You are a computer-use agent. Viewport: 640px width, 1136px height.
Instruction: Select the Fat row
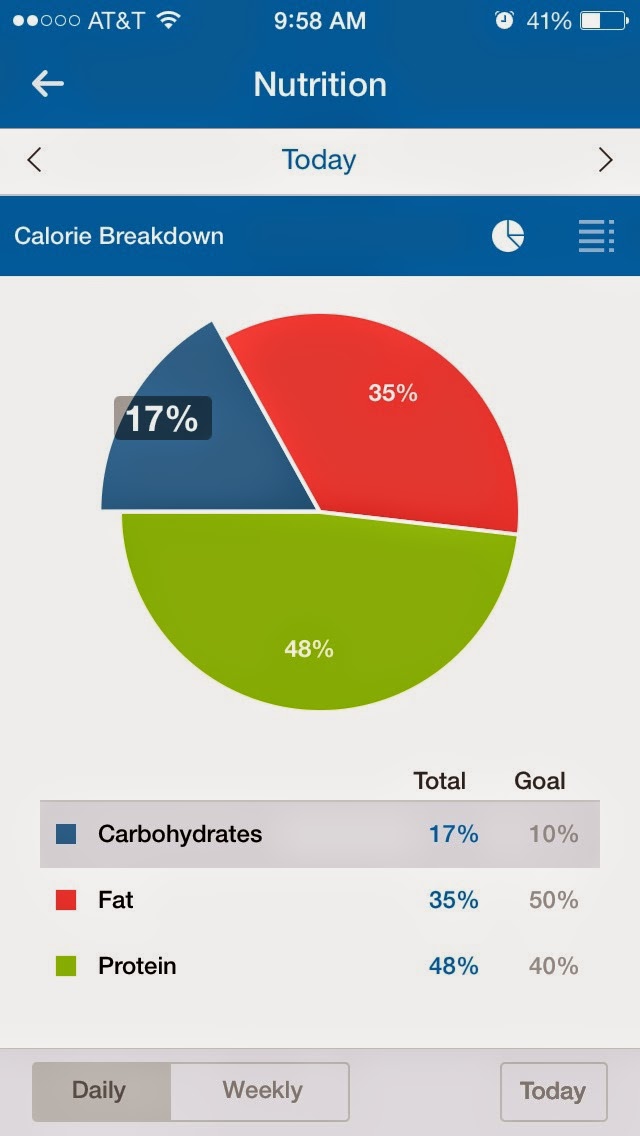320,900
